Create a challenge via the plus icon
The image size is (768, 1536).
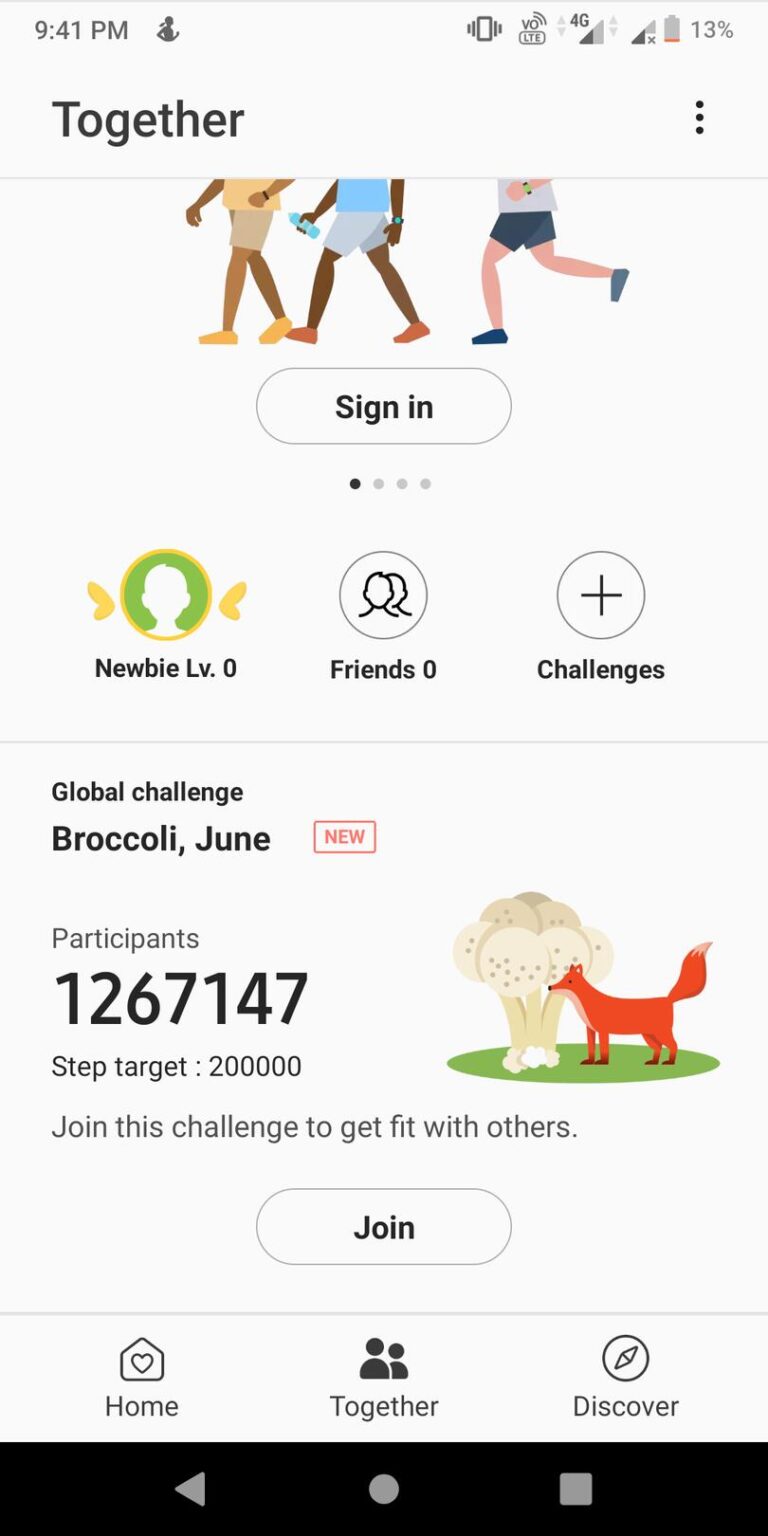[x=600, y=595]
